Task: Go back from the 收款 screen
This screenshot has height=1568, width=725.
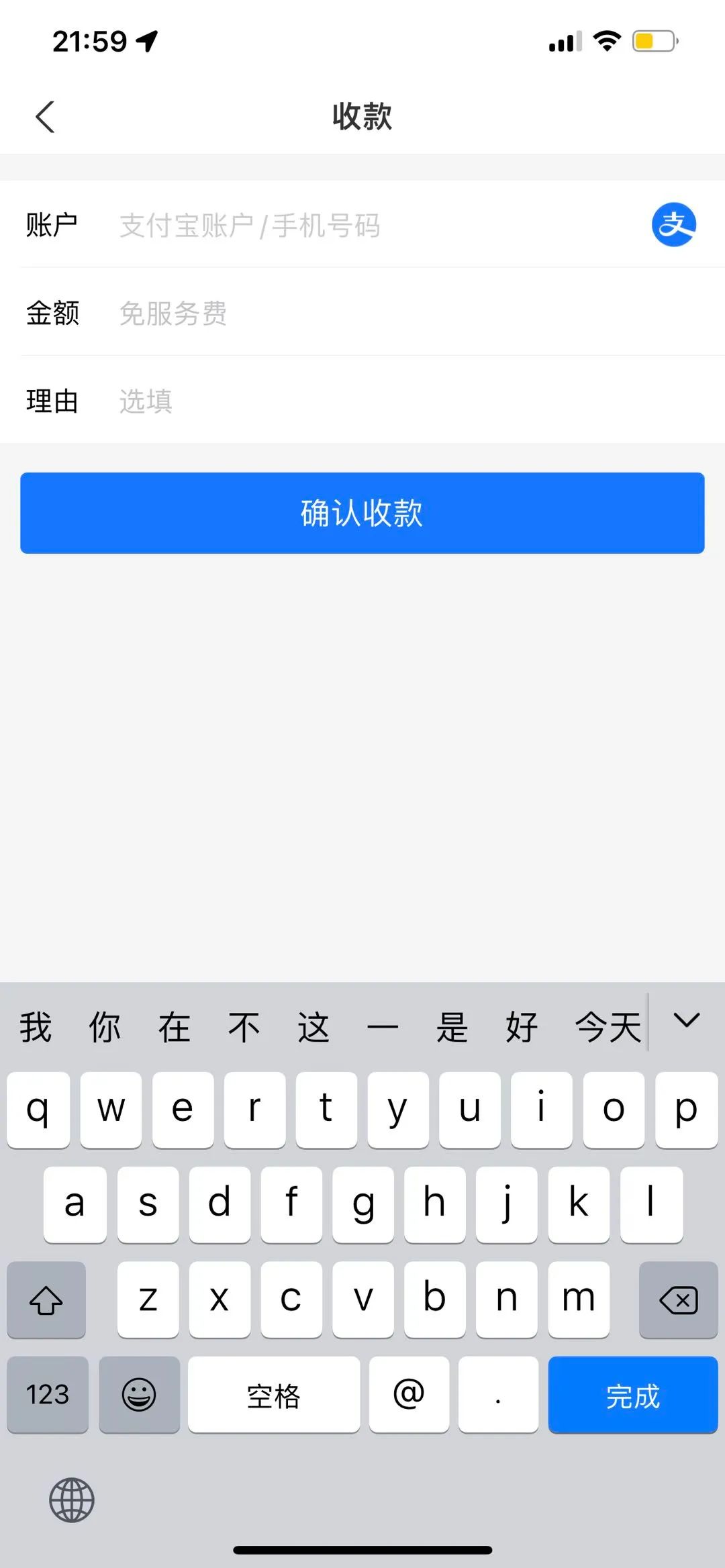Action: point(45,117)
